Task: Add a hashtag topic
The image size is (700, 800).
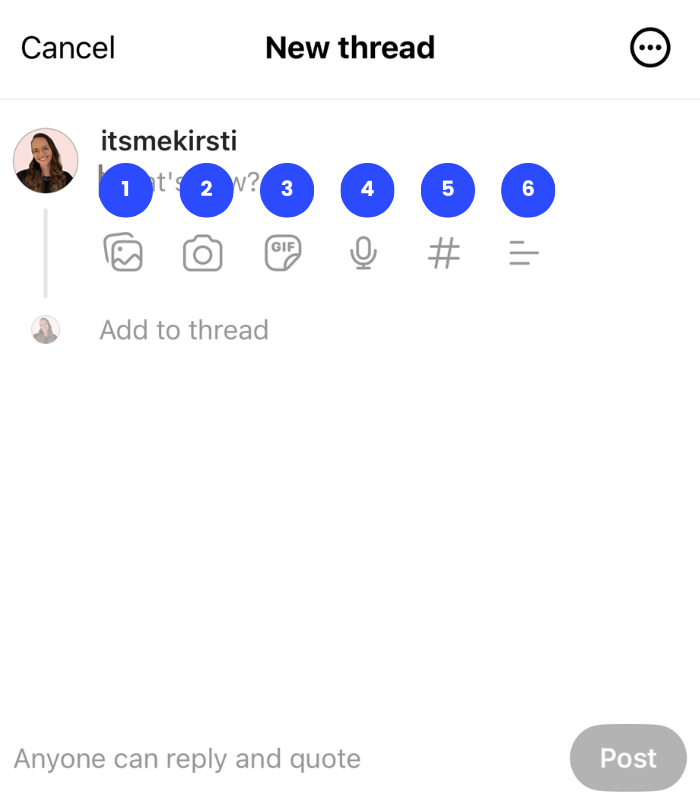Action: point(444,254)
